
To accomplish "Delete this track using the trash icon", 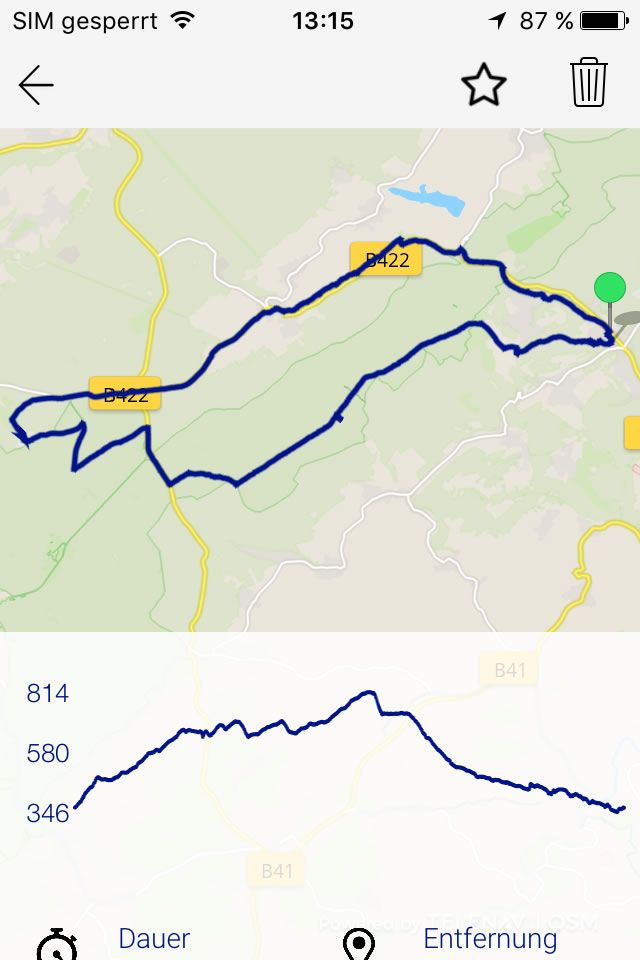I will [589, 83].
